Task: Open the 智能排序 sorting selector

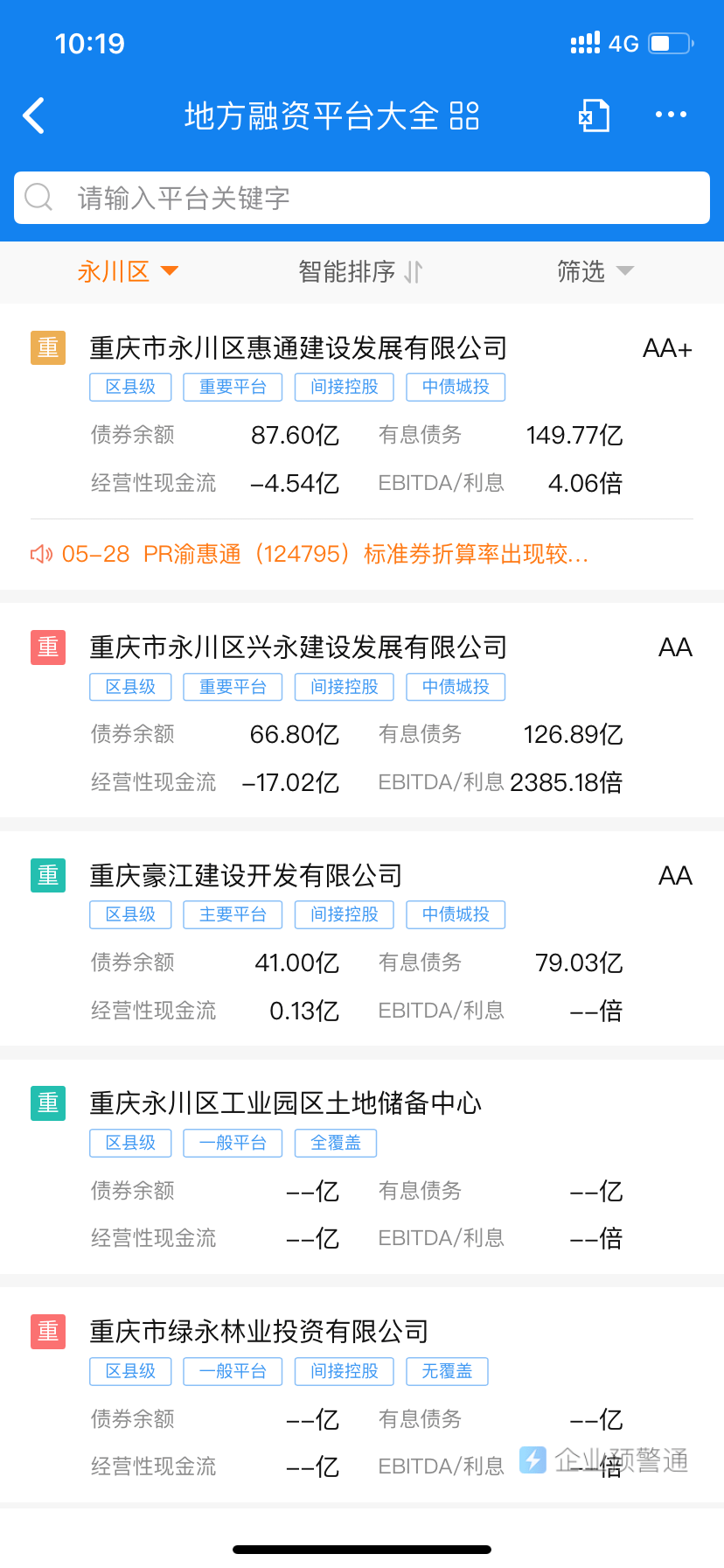Action: (360, 272)
